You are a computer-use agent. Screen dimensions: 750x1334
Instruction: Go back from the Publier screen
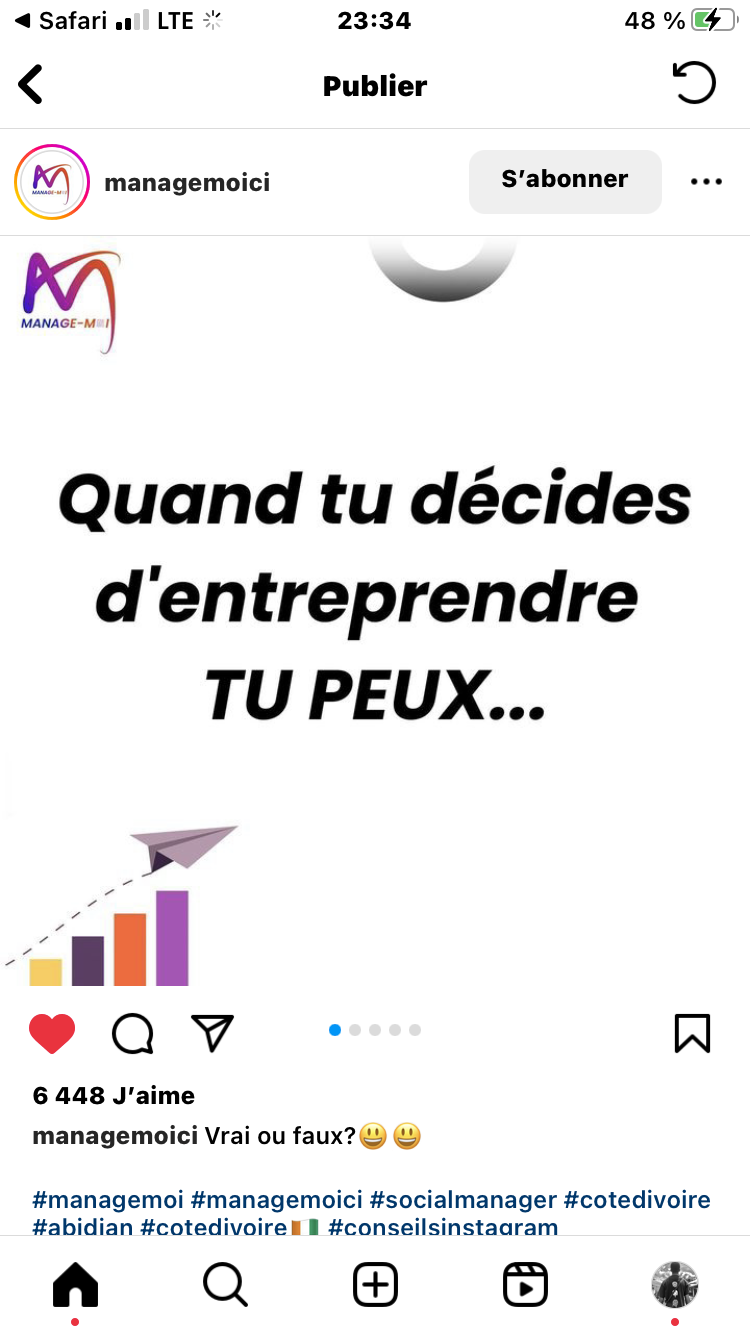pos(32,85)
